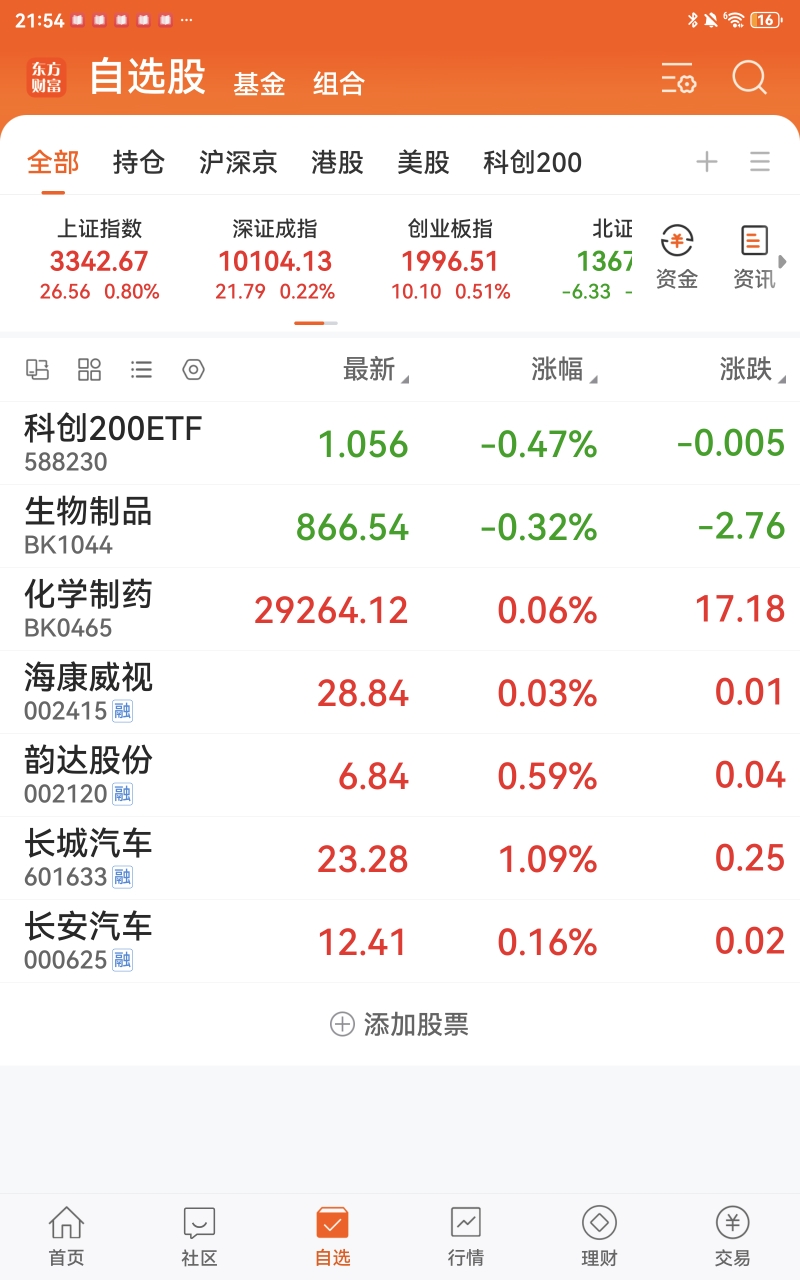Screen dimensions: 800x1280
Task: Select the 持仓 tab
Action: click(x=138, y=162)
